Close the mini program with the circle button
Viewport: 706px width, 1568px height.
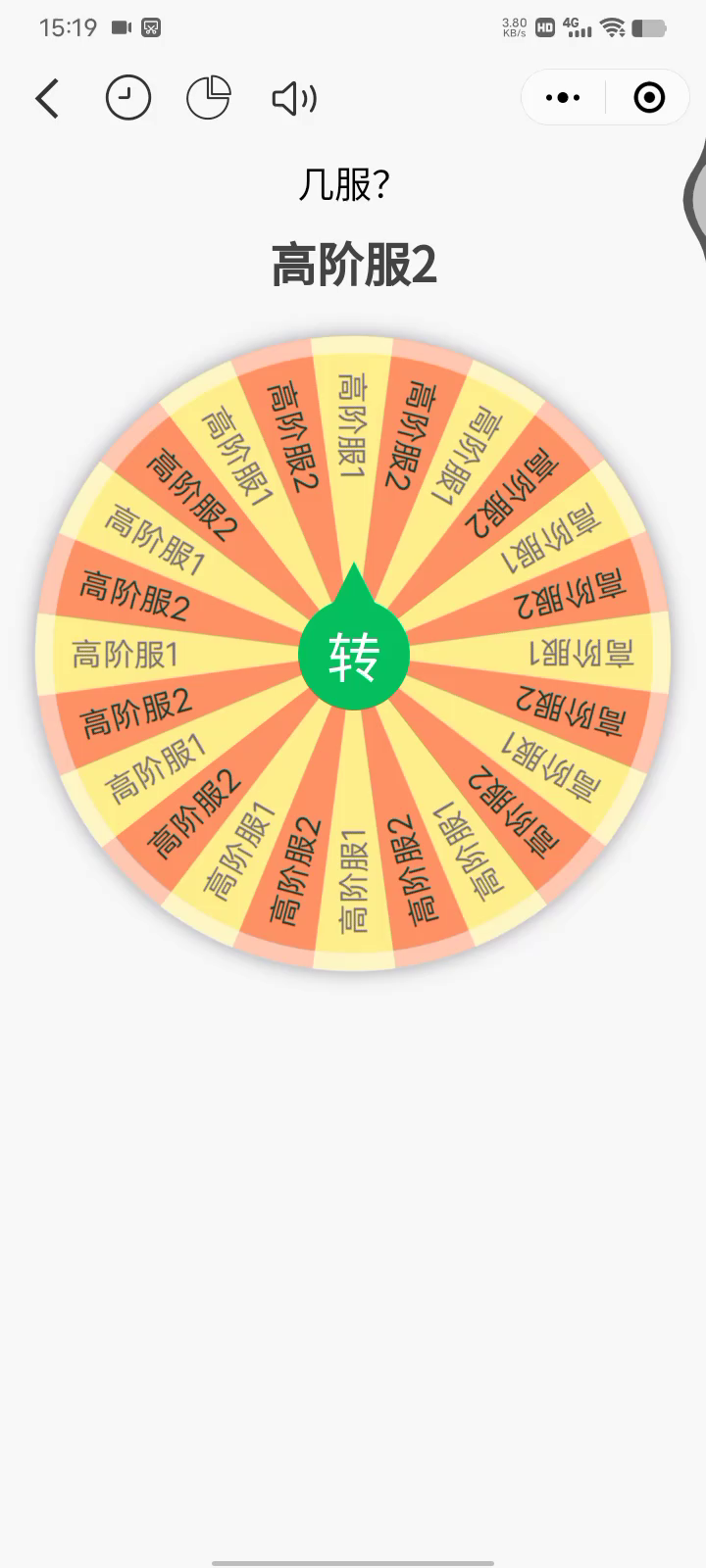point(649,98)
